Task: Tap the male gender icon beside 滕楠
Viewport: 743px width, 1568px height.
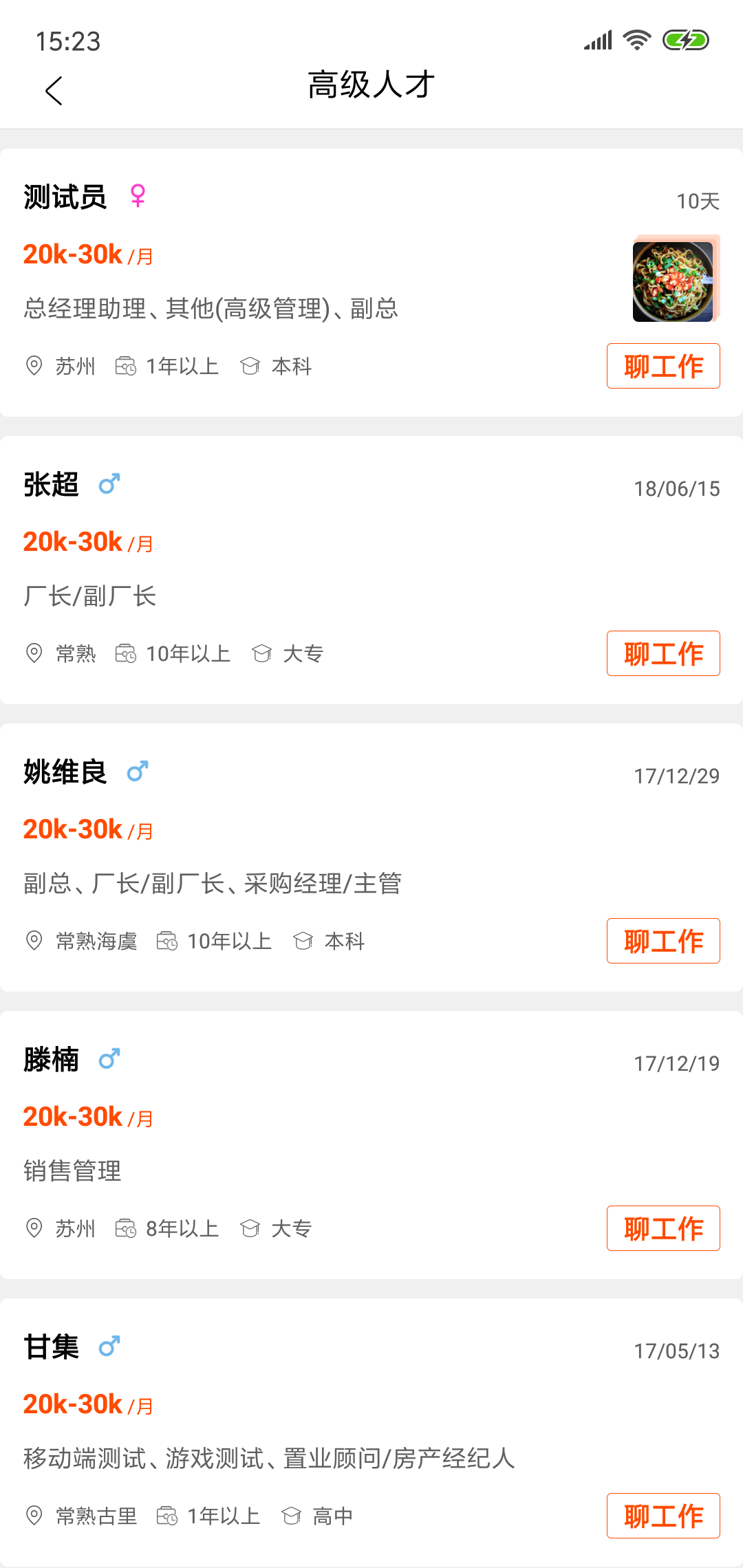Action: tap(109, 1059)
